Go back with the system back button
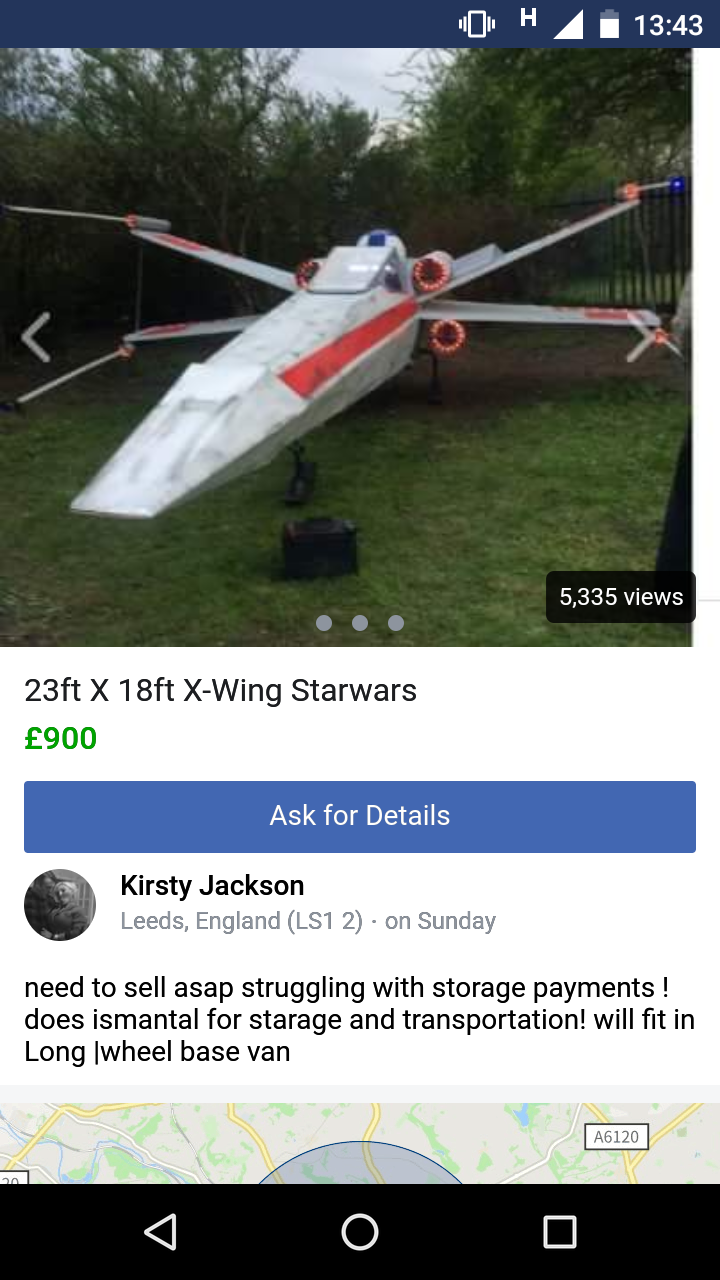The width and height of the screenshot is (720, 1280). click(160, 1232)
